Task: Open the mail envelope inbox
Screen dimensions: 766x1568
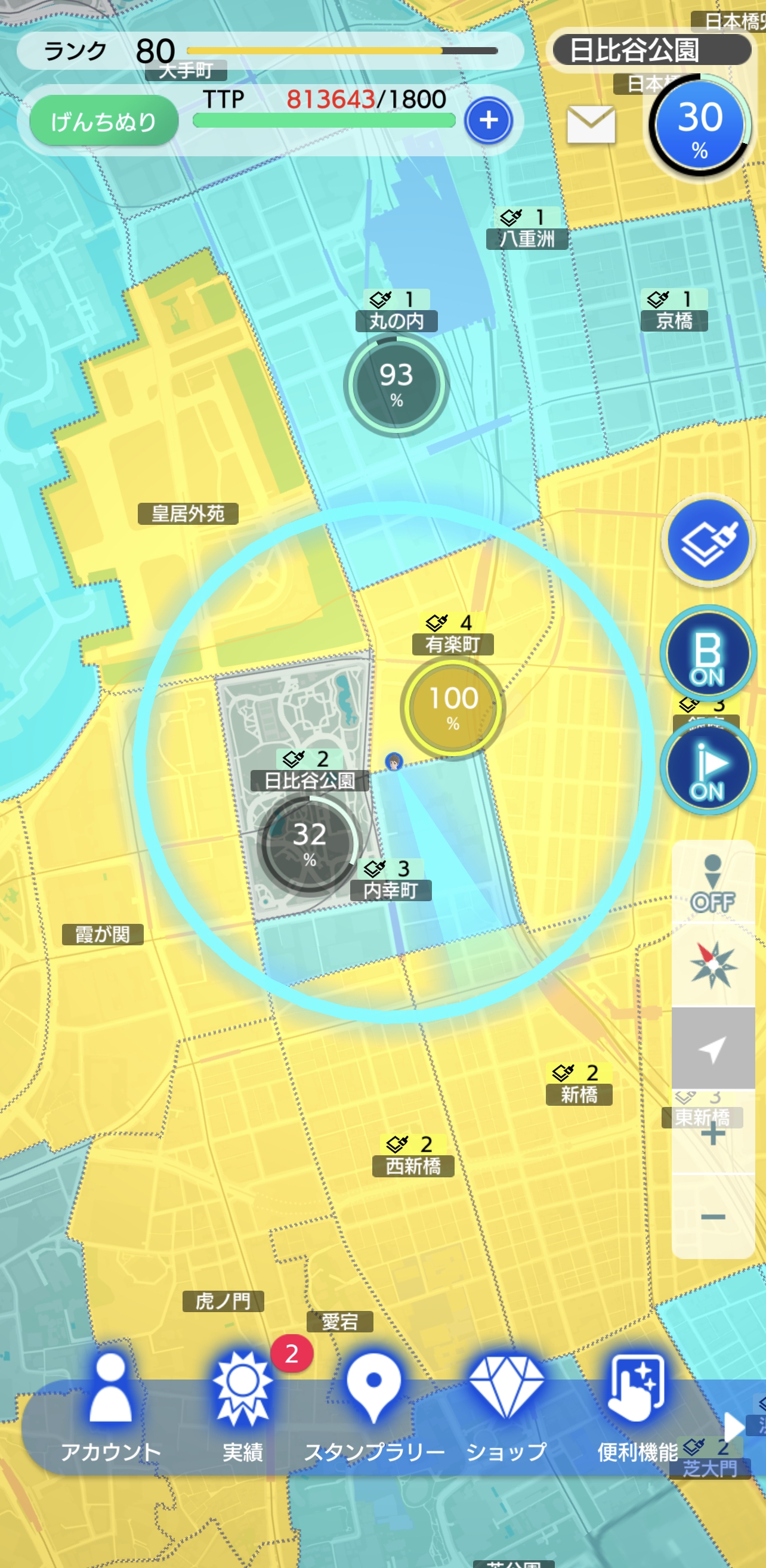Action: pos(591,124)
